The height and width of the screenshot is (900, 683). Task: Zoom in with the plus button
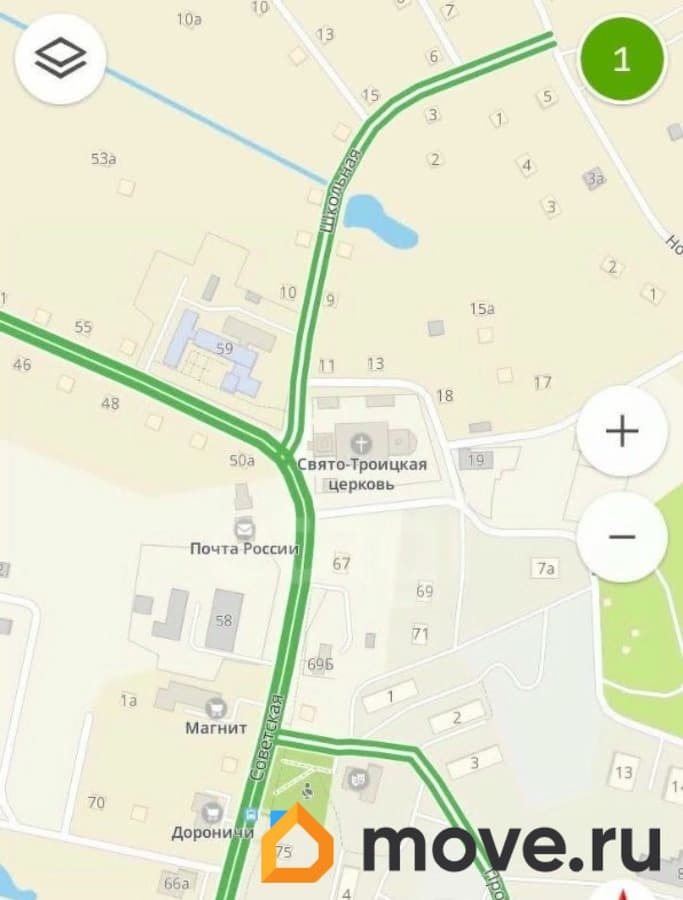click(622, 432)
